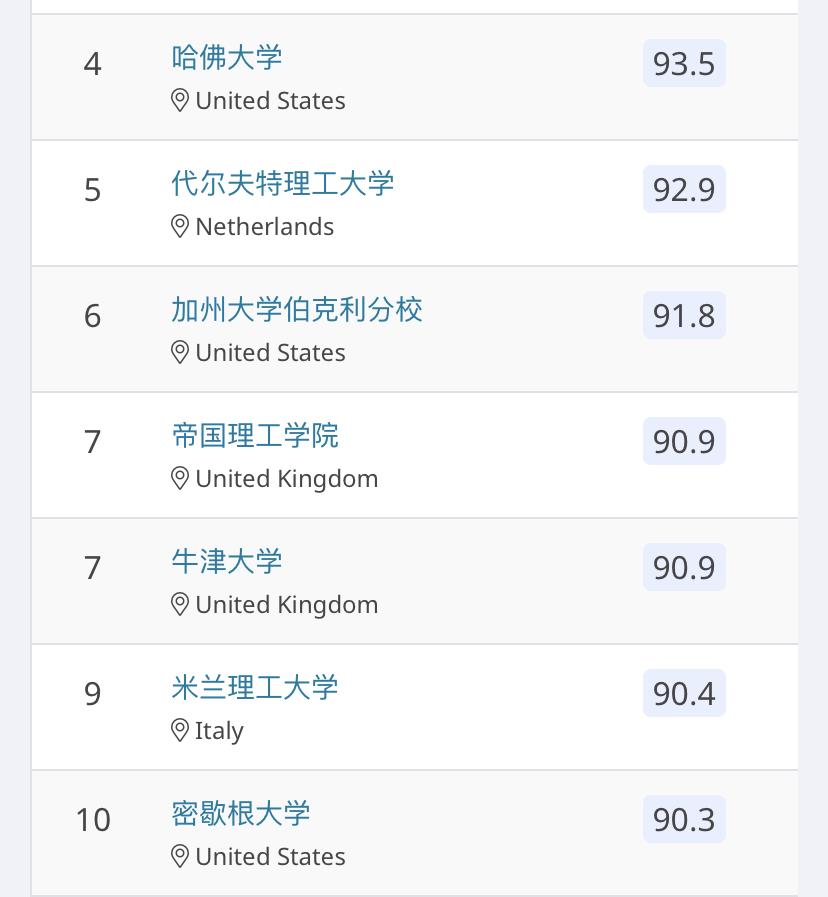
Task: Open the 帝国理工学院 university page
Action: pyautogui.click(x=254, y=435)
